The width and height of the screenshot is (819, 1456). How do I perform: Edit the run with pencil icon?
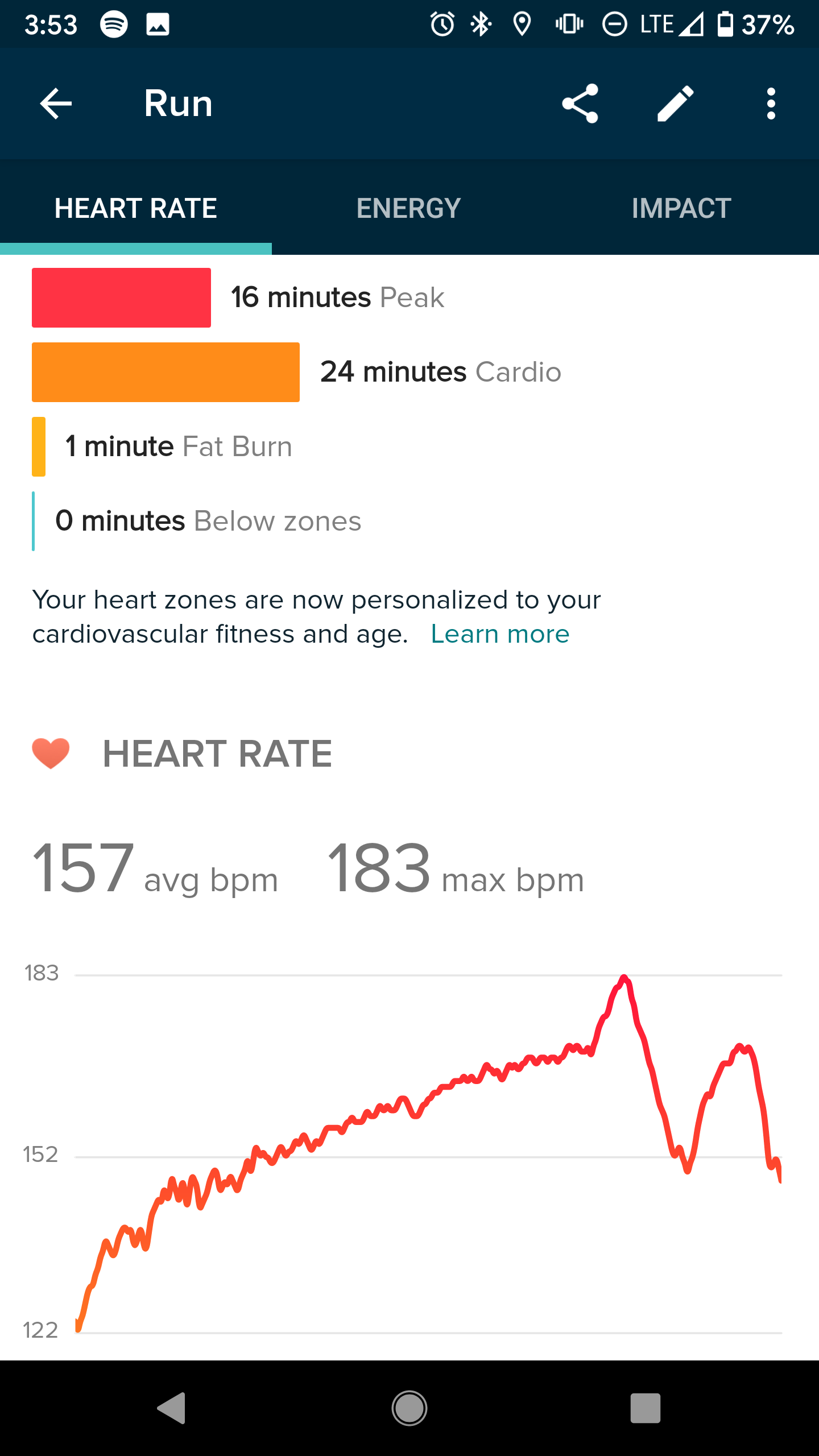(676, 104)
